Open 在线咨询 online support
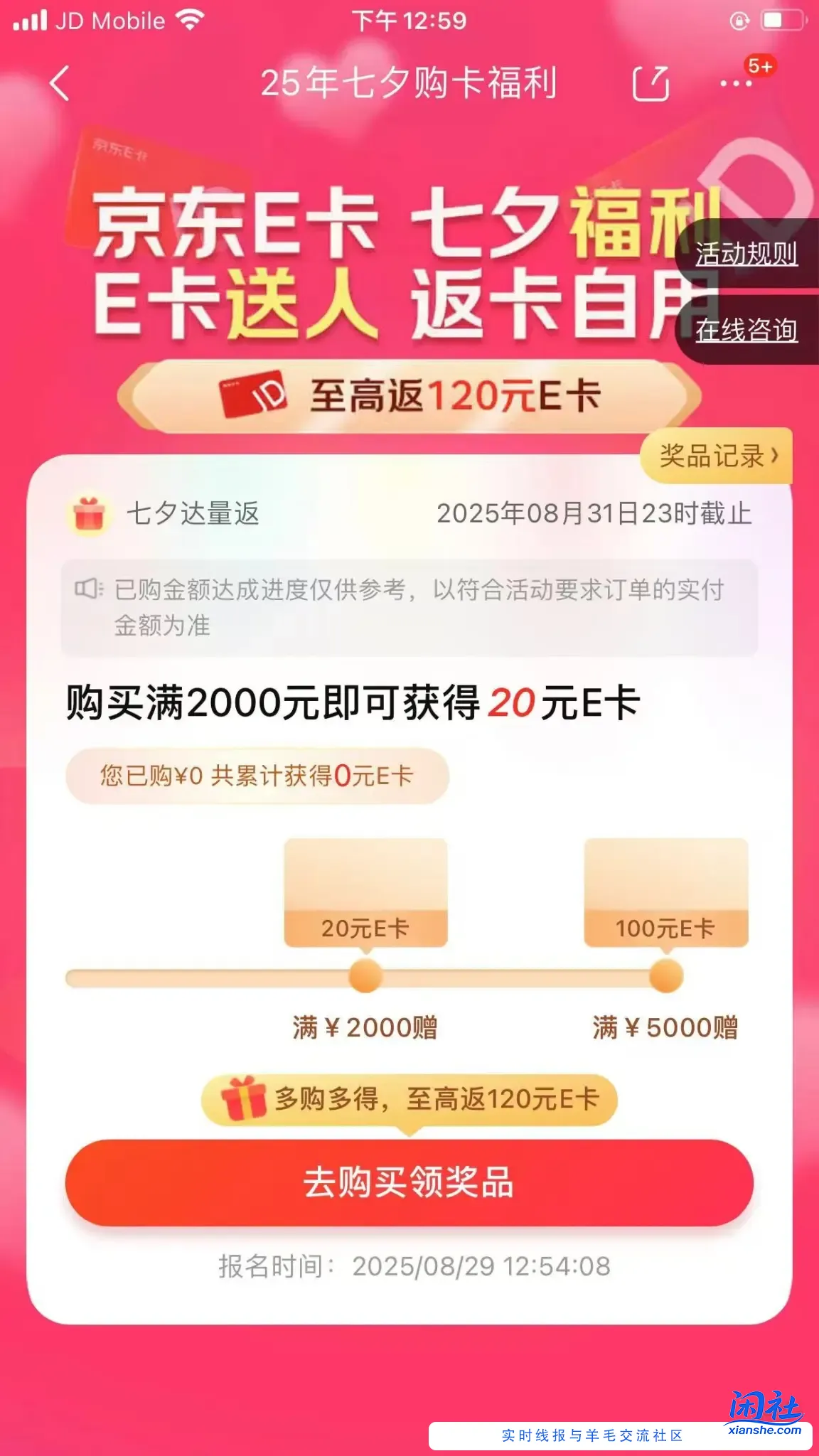This screenshot has width=819, height=1456. point(746,330)
